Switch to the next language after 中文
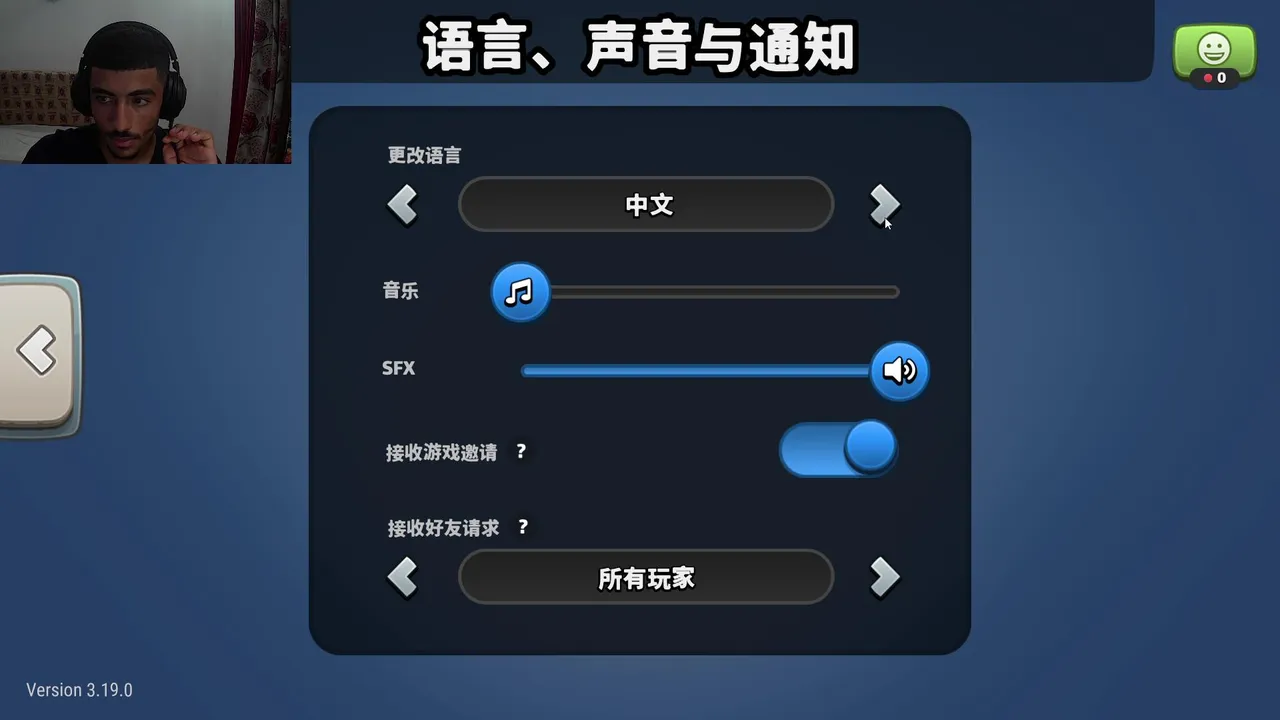The height and width of the screenshot is (720, 1280). tap(884, 205)
